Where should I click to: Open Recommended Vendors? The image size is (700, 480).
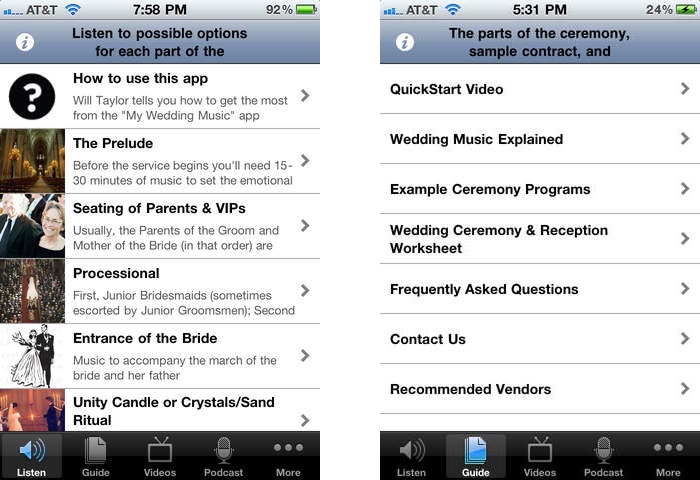click(540, 389)
